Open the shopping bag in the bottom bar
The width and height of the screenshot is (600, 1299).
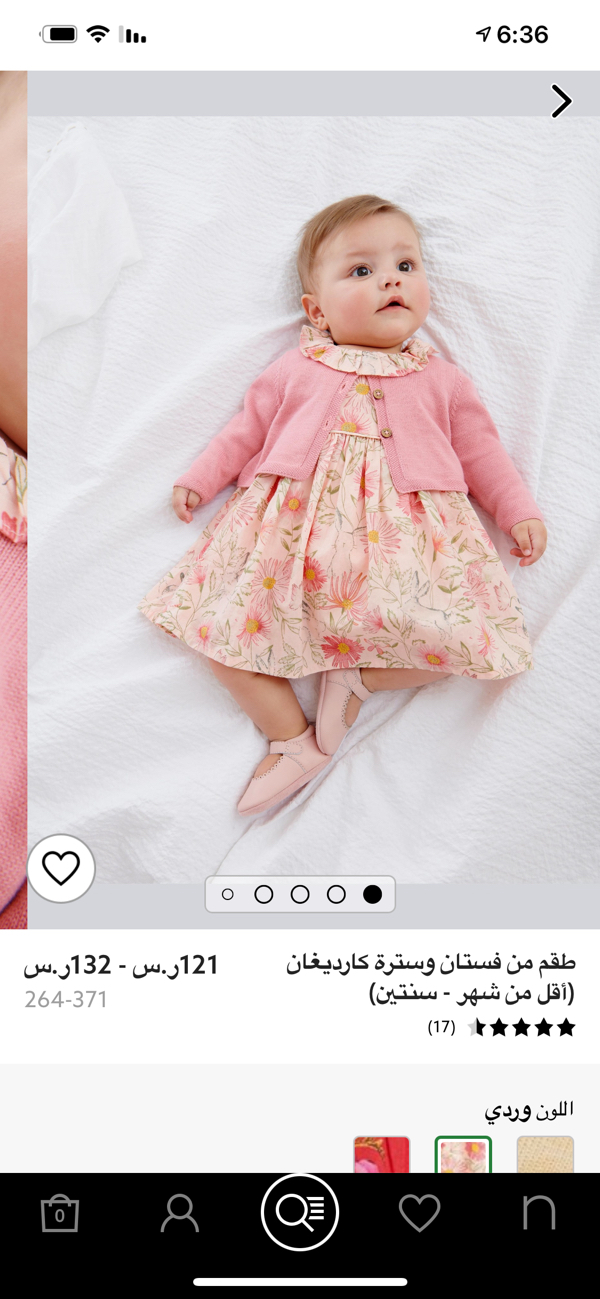point(60,1213)
